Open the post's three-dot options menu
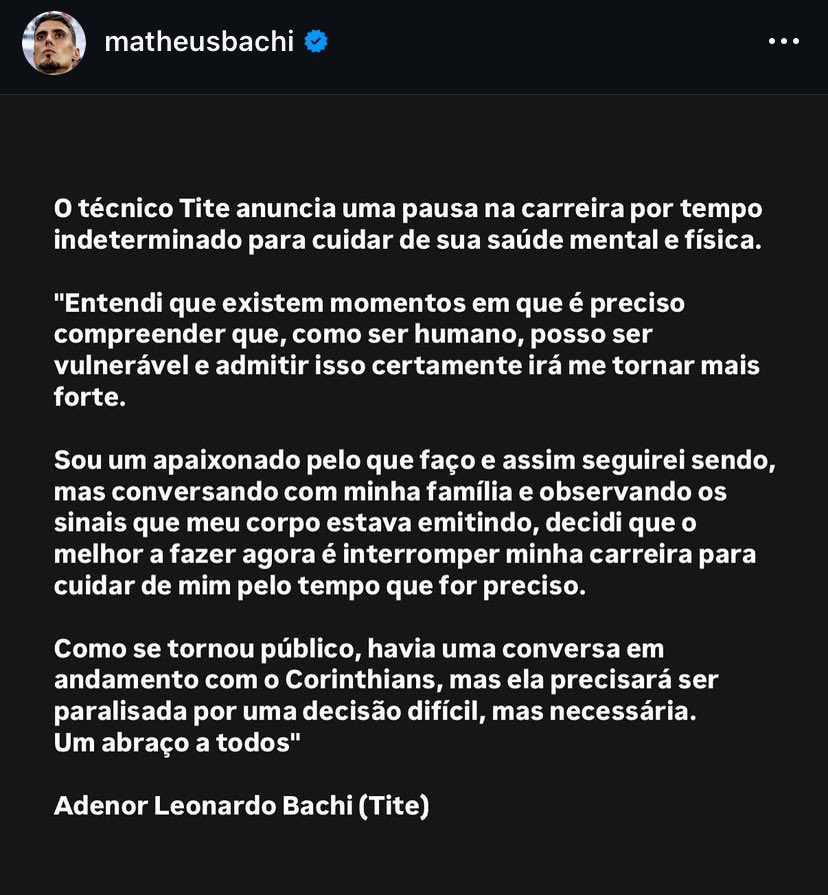 [x=784, y=43]
